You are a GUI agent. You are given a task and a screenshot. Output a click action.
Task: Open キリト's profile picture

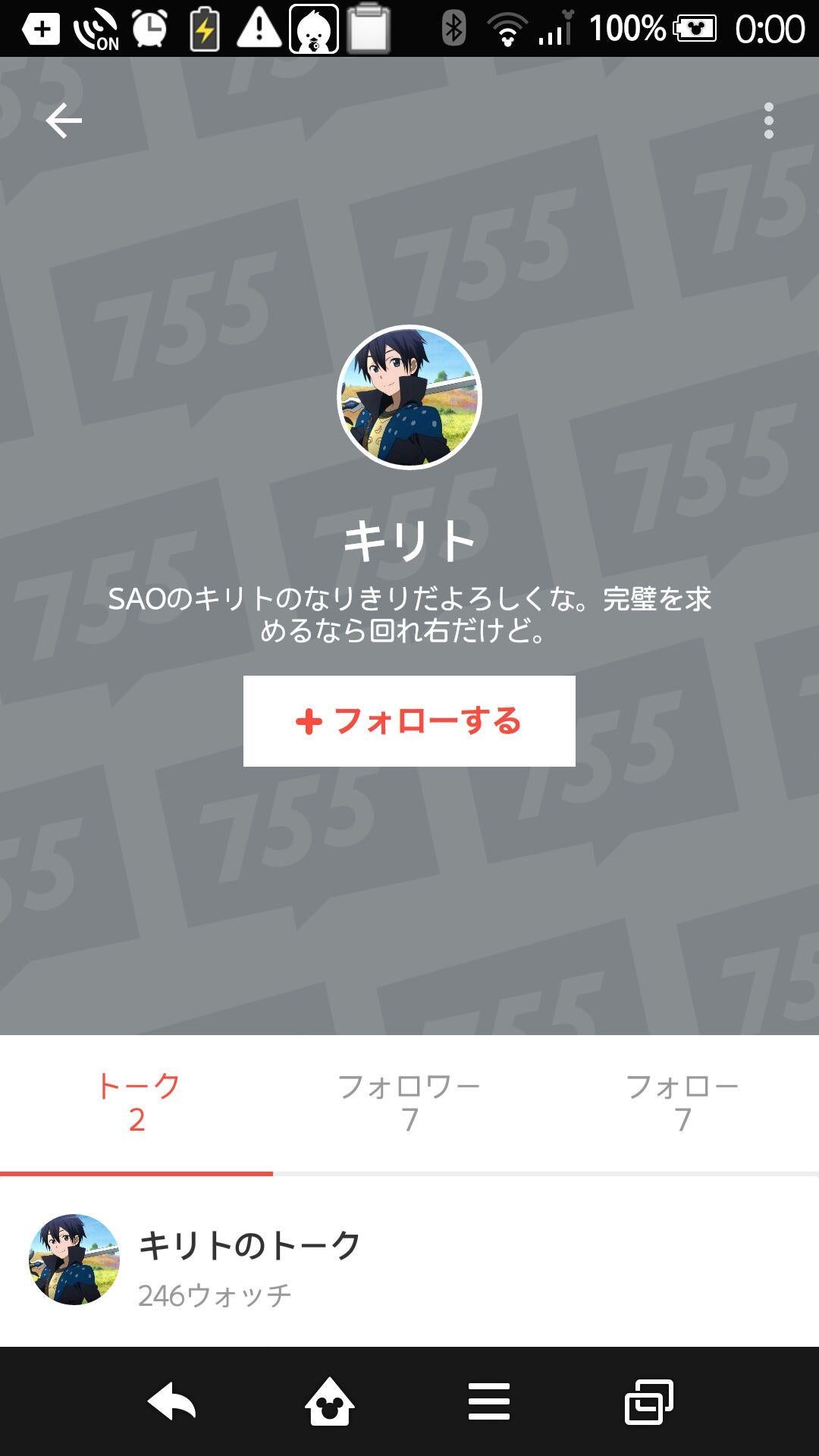coord(409,397)
